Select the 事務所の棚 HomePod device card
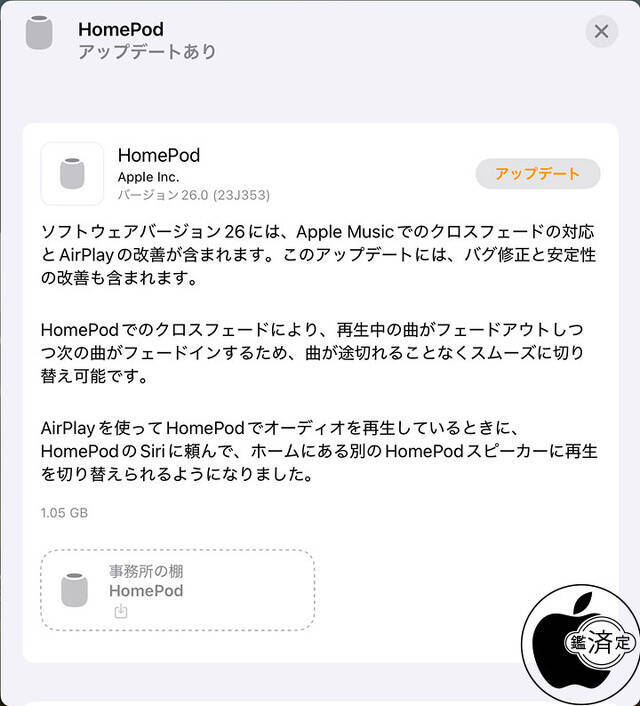This screenshot has height=706, width=640. pos(177,590)
